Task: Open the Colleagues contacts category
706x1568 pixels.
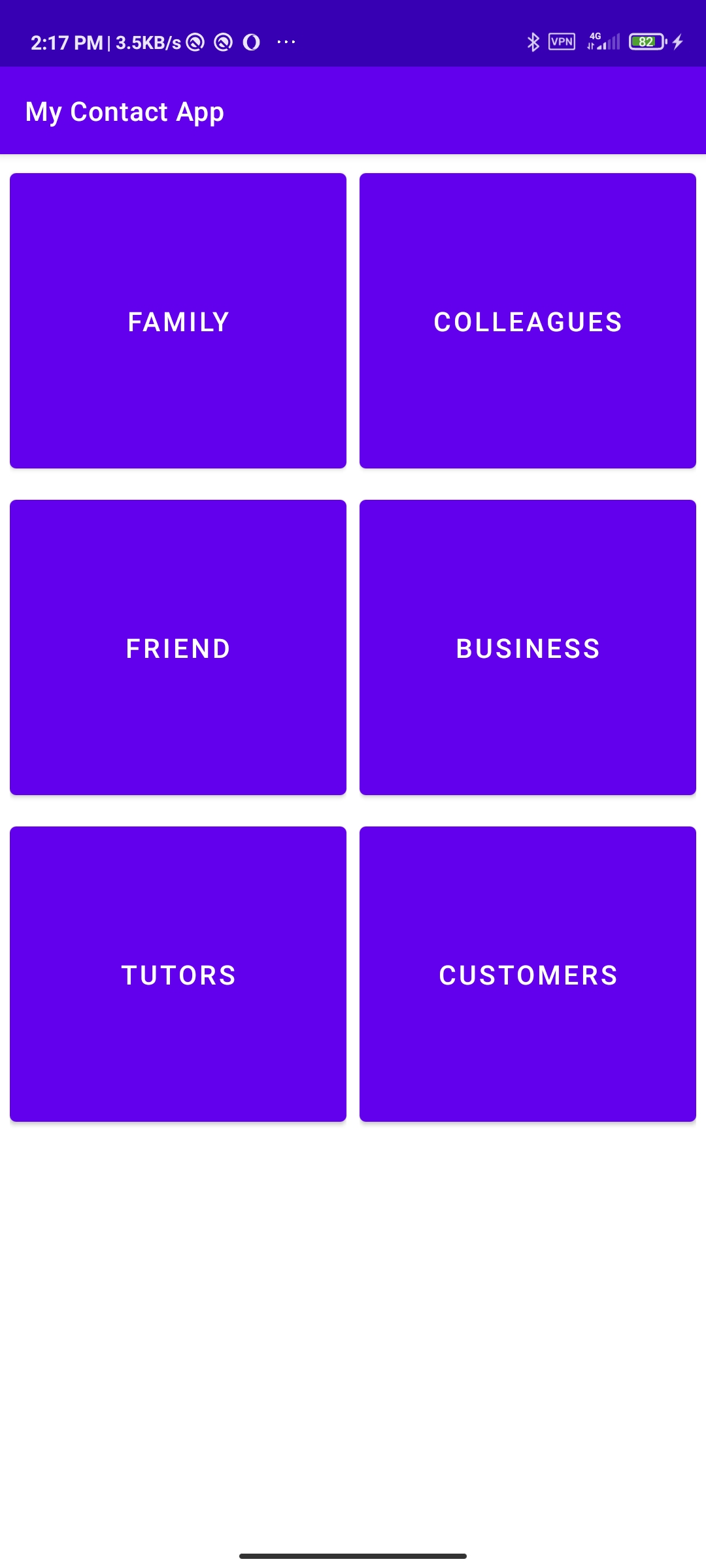Action: pyautogui.click(x=528, y=321)
